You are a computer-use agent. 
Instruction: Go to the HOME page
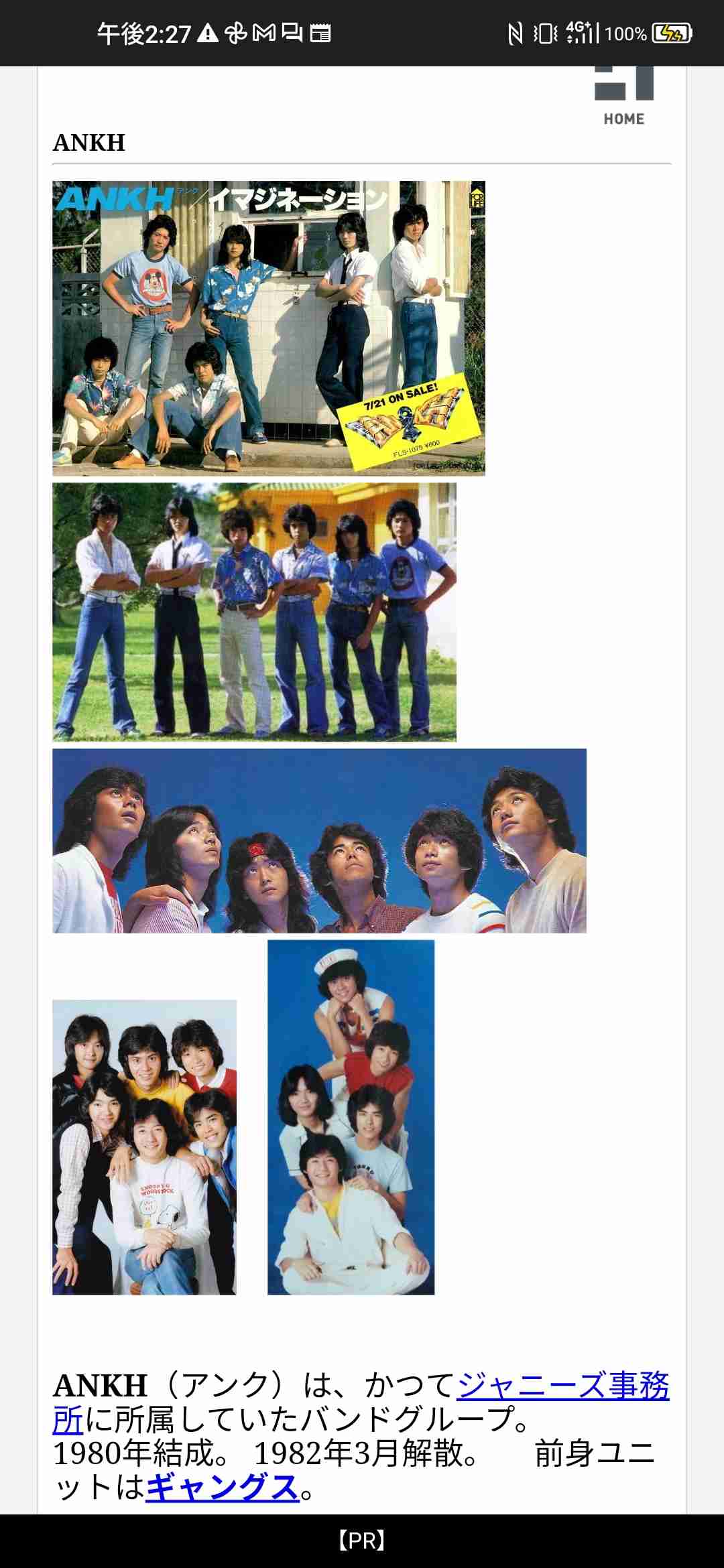[623, 99]
